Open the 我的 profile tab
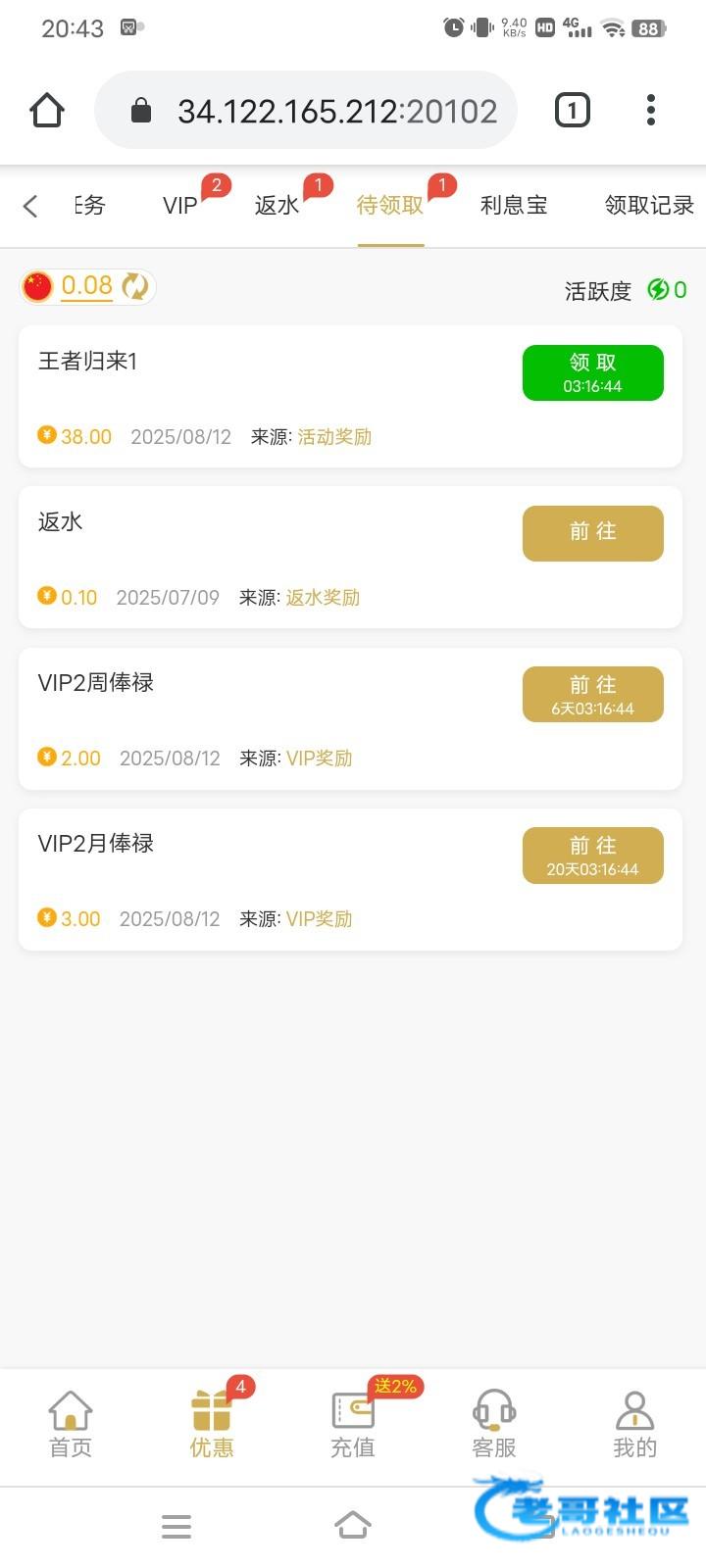 (634, 1424)
